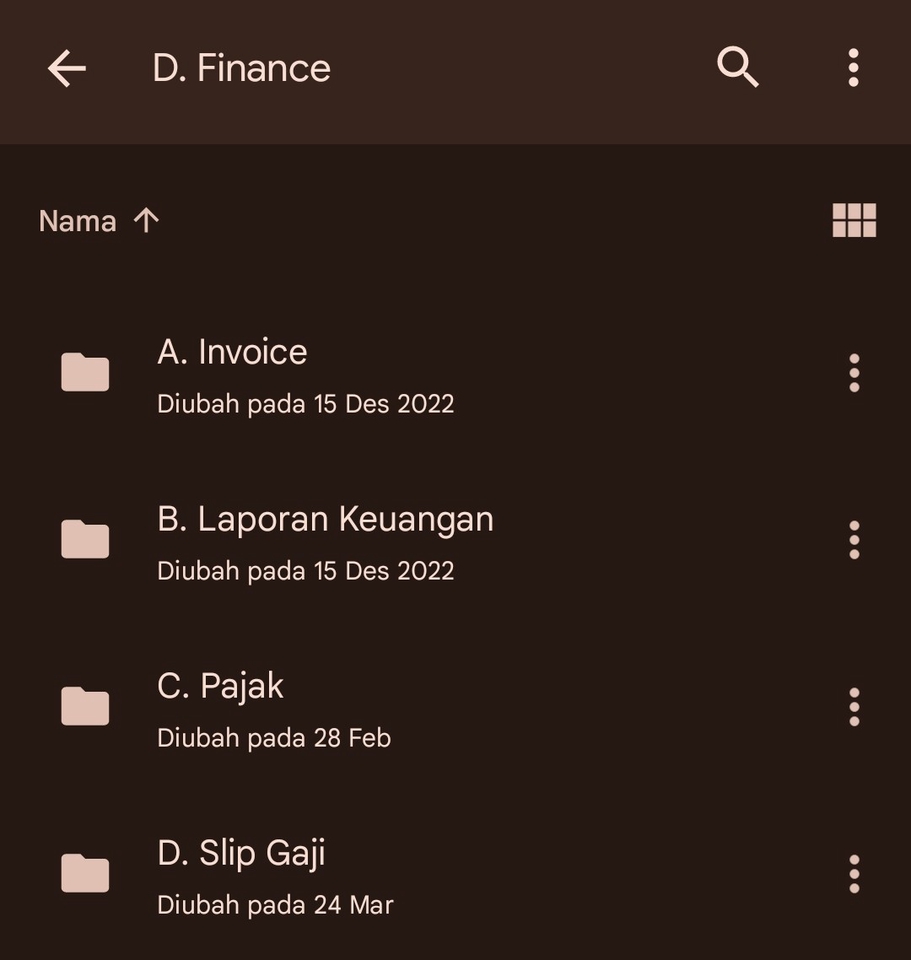Image resolution: width=911 pixels, height=960 pixels.
Task: Open the overflow menu in the top bar
Action: [853, 67]
